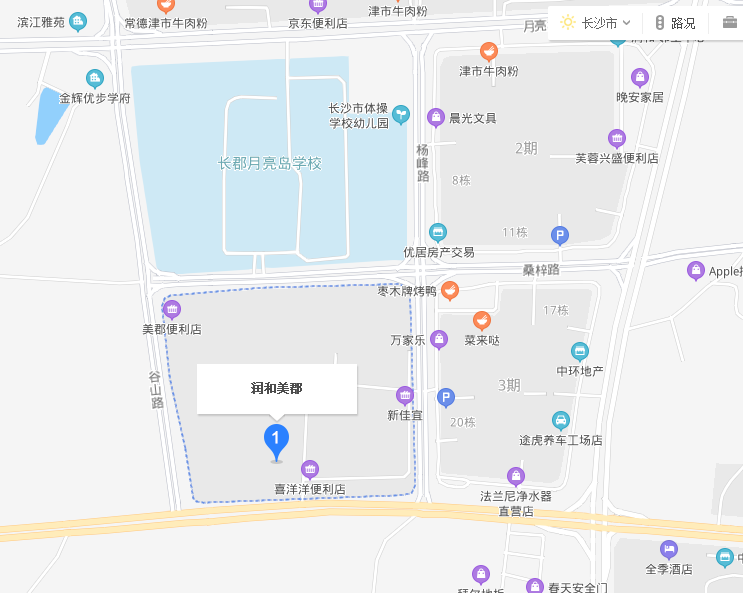Tap the 优居房产交易 marker
Viewport: 743px width, 593px height.
[x=437, y=232]
